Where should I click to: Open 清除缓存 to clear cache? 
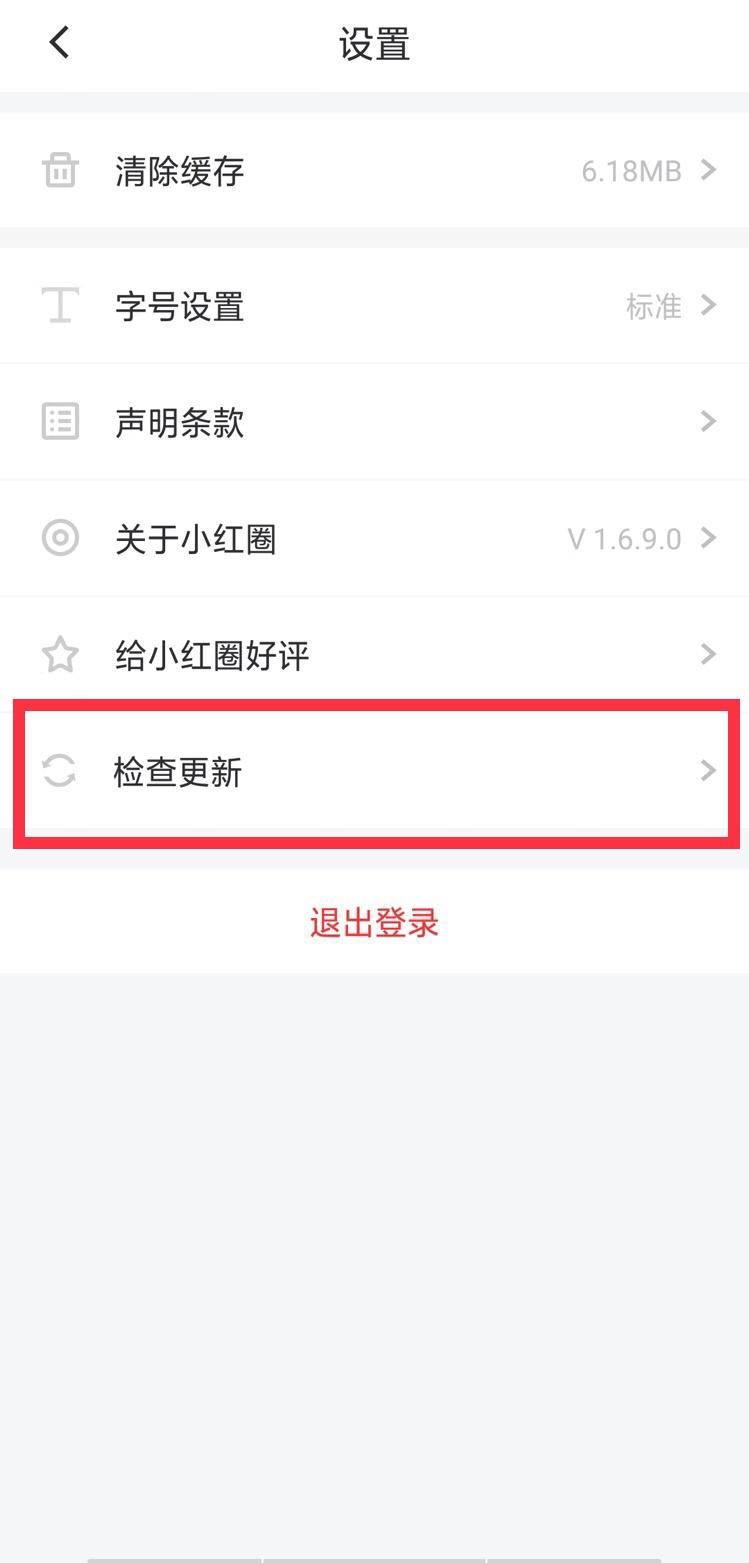pos(374,171)
